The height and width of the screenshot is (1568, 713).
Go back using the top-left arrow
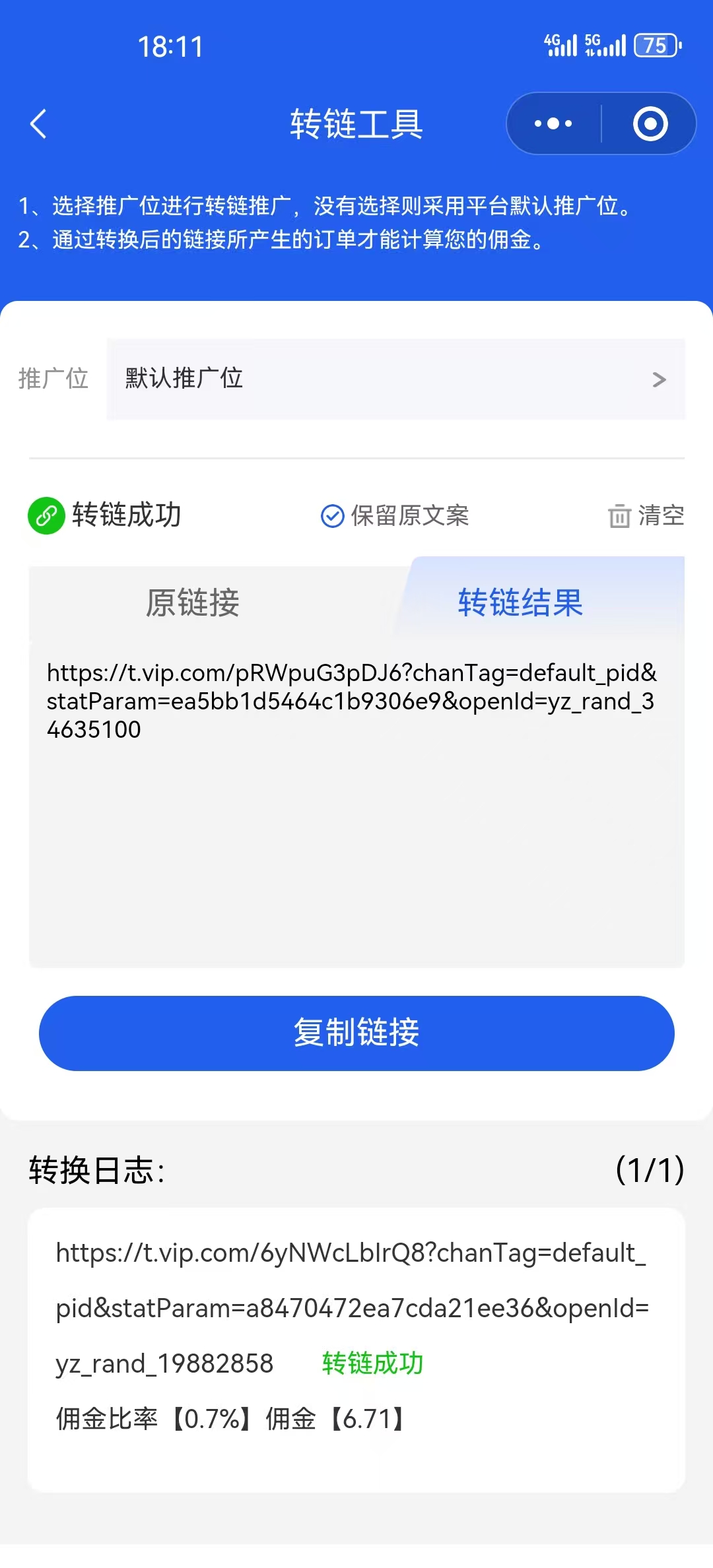(38, 124)
